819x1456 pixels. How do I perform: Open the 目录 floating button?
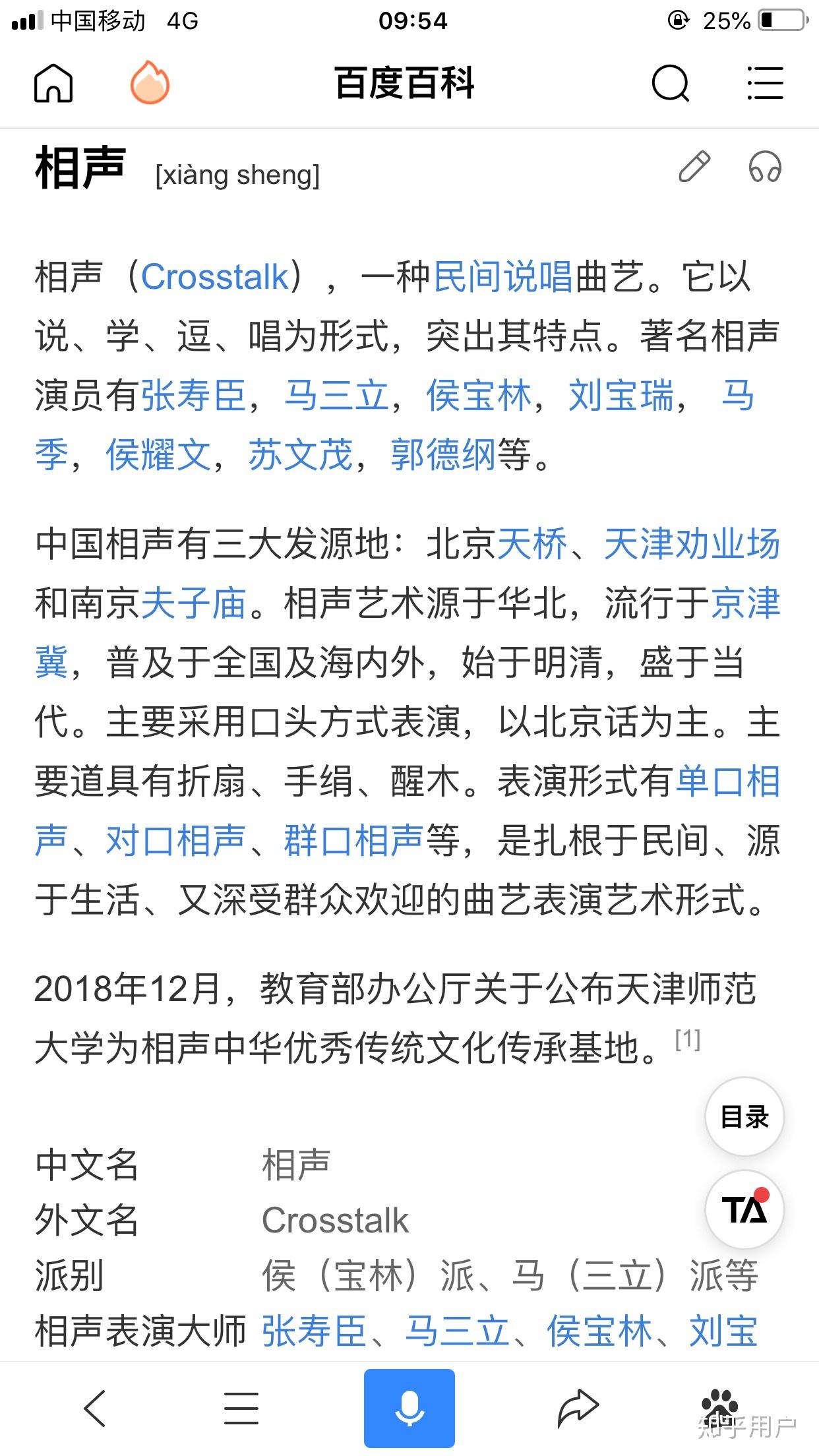(x=744, y=1117)
